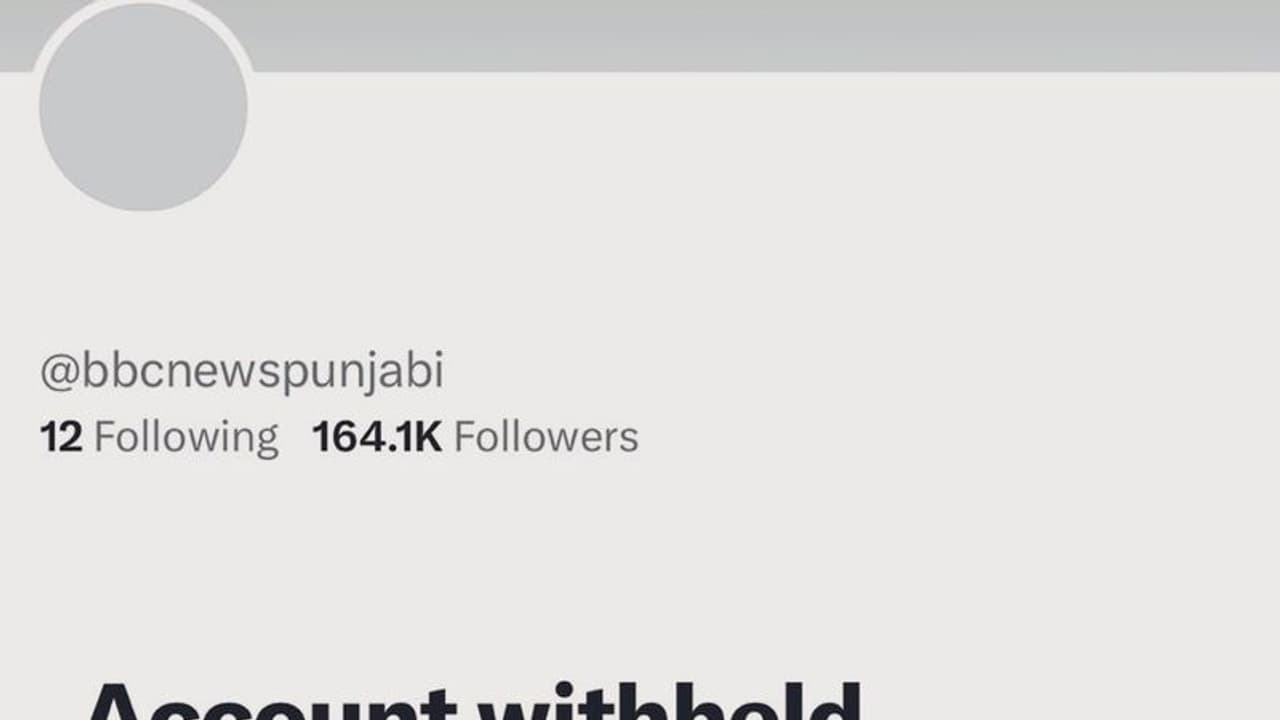Screen dimensions: 1280x720
Task: Open the 12 Following list
Action: point(158,438)
